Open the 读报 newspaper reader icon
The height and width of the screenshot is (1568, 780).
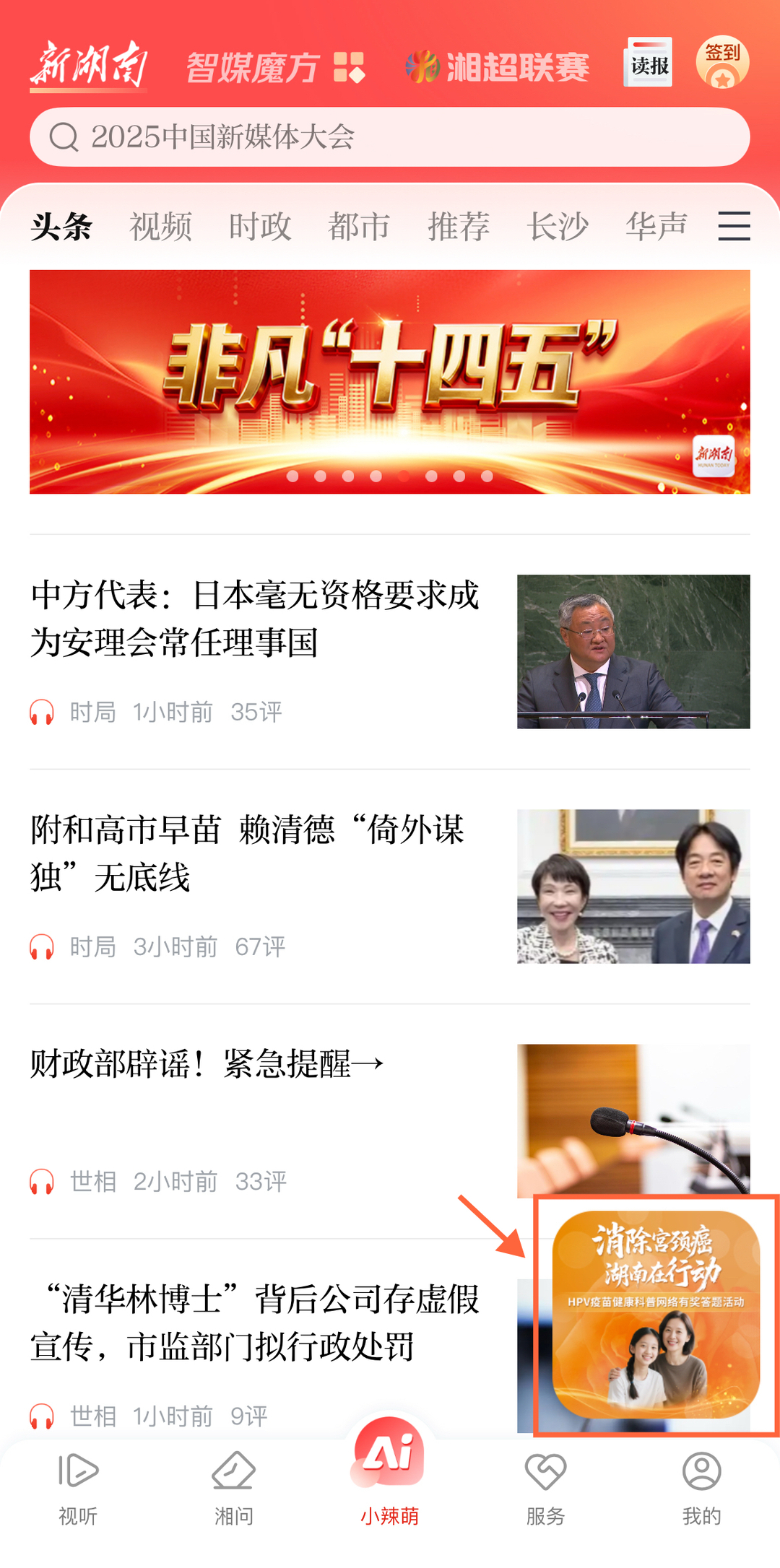(x=648, y=64)
